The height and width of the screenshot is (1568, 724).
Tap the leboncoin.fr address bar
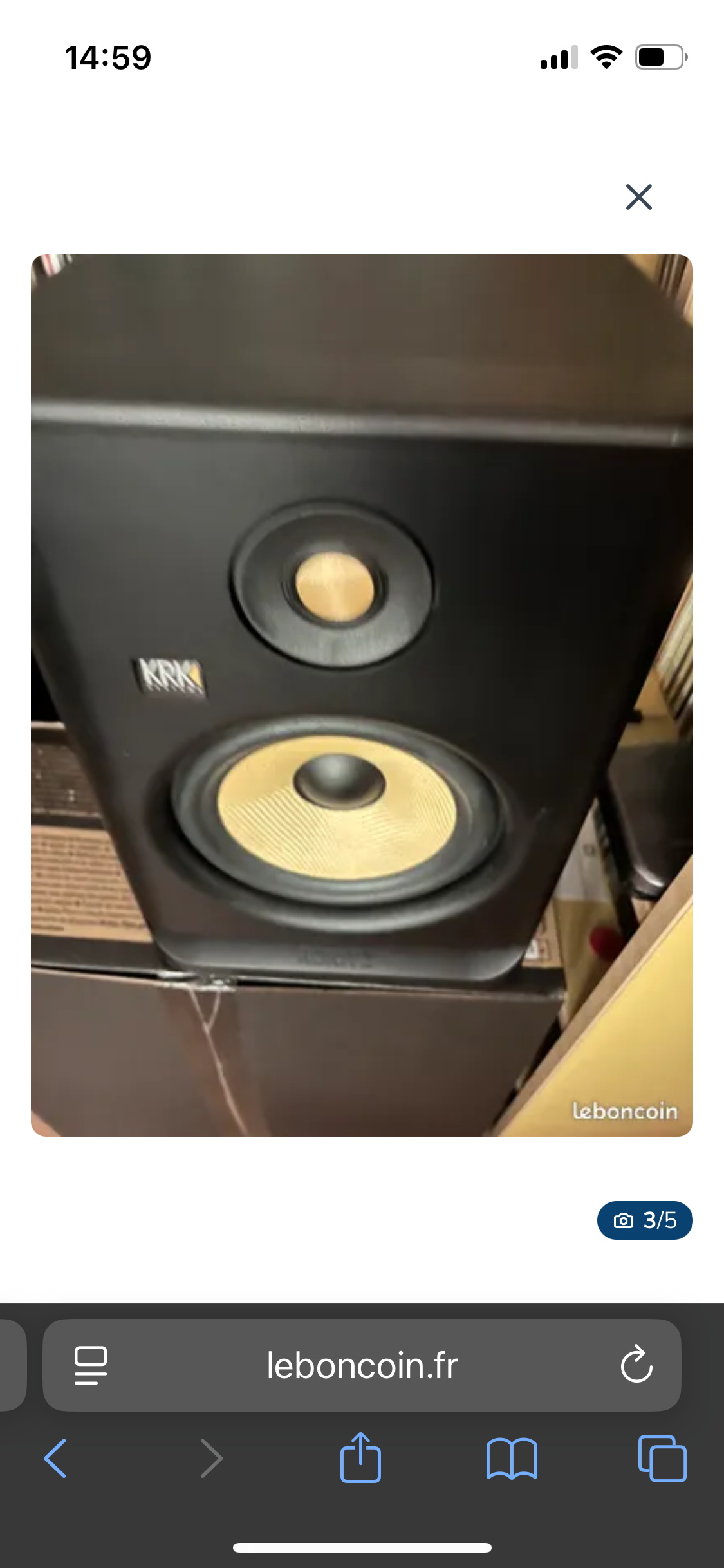point(362,1365)
